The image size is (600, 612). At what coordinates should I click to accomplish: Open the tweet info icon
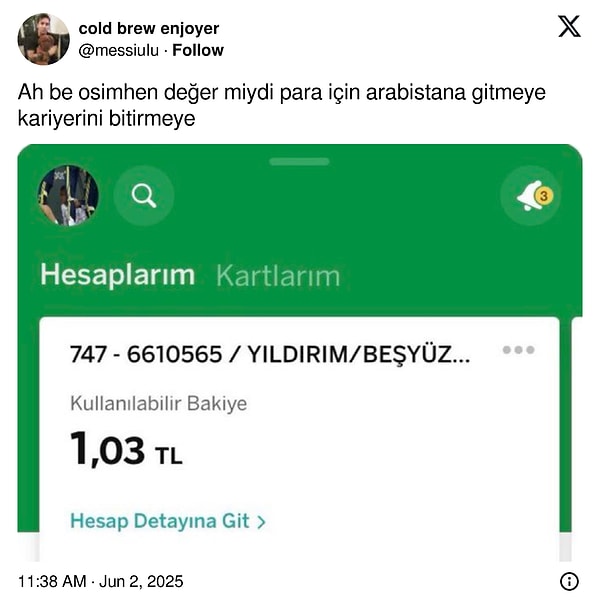[x=569, y=581]
